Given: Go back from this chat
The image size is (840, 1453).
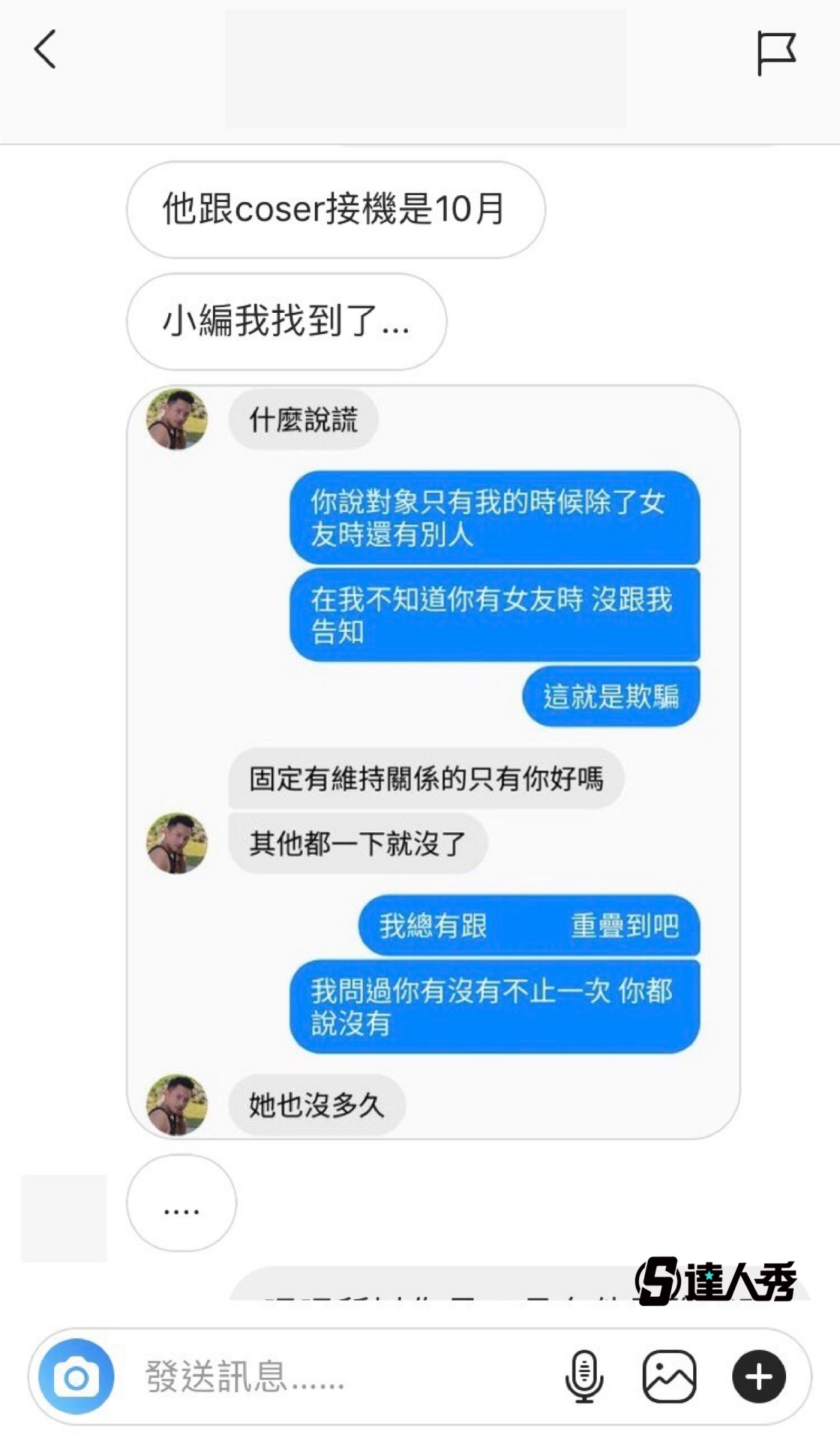Looking at the screenshot, I should coord(45,50).
